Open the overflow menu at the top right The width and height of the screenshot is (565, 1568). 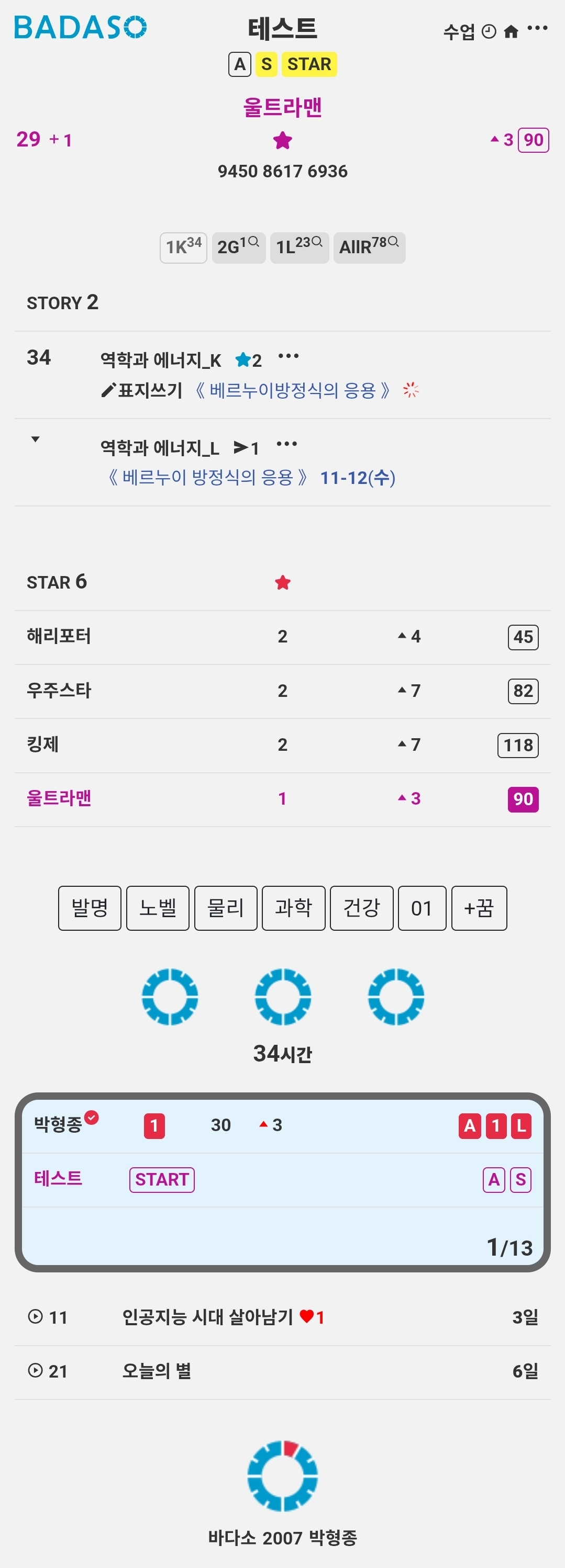pyautogui.click(x=537, y=29)
